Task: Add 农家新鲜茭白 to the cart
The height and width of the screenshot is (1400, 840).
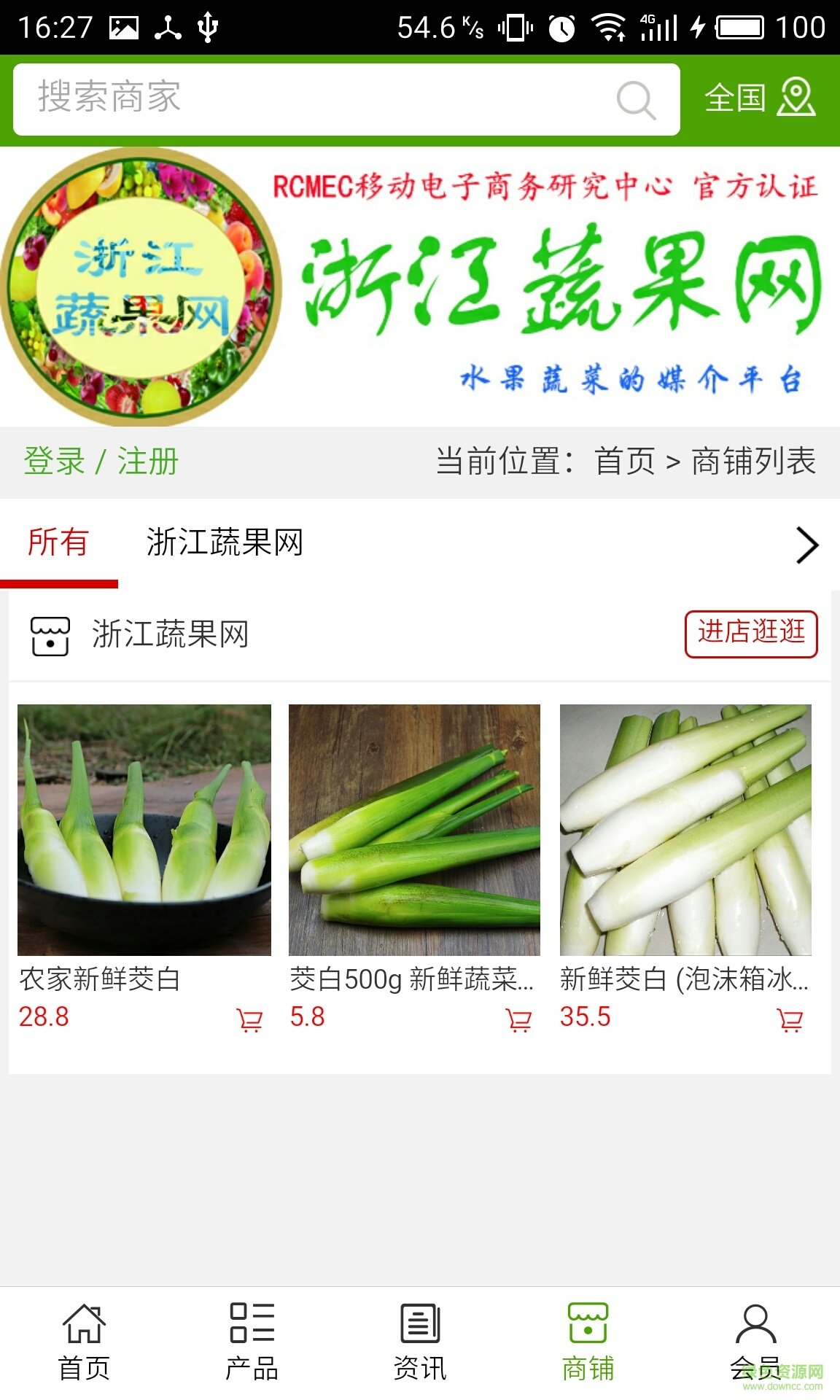Action: [x=249, y=1019]
